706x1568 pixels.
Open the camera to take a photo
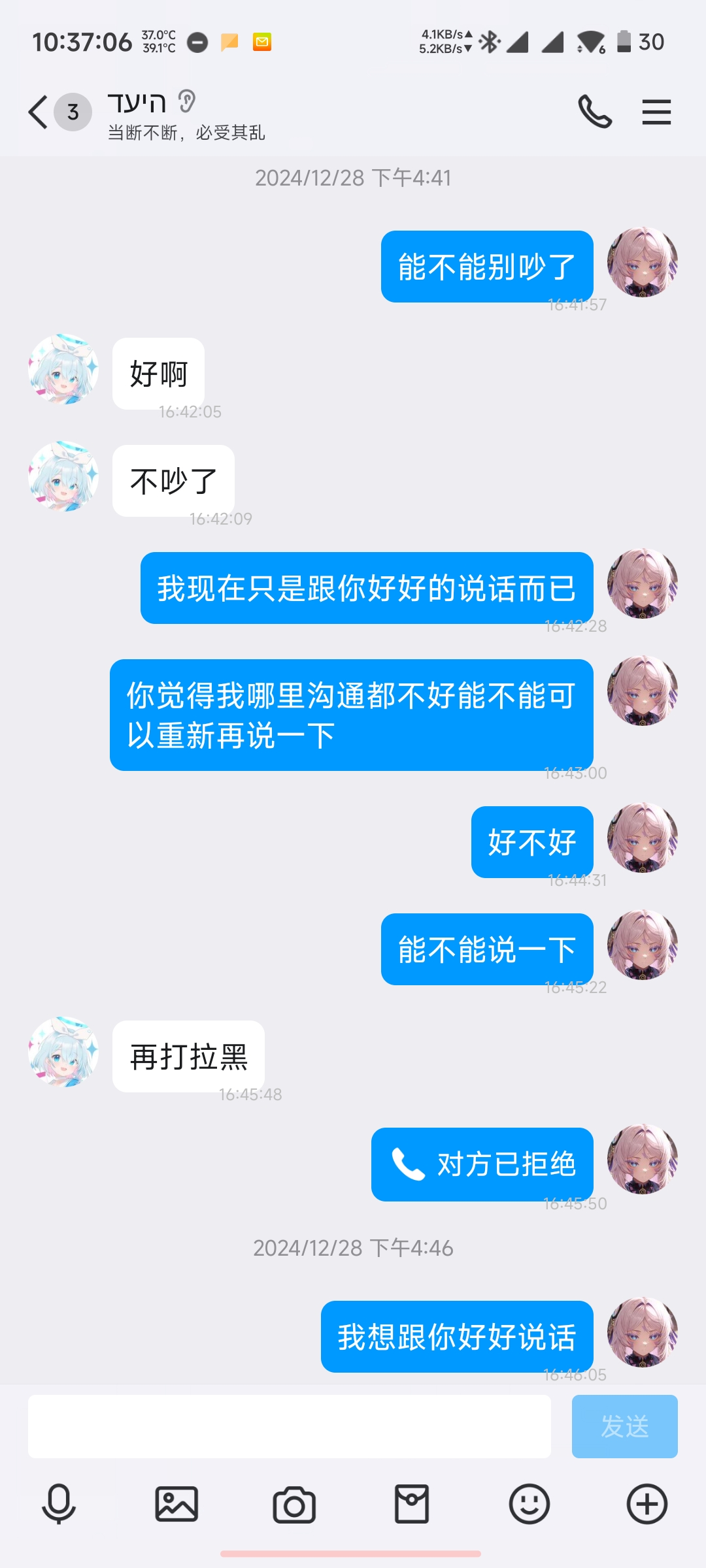294,1504
